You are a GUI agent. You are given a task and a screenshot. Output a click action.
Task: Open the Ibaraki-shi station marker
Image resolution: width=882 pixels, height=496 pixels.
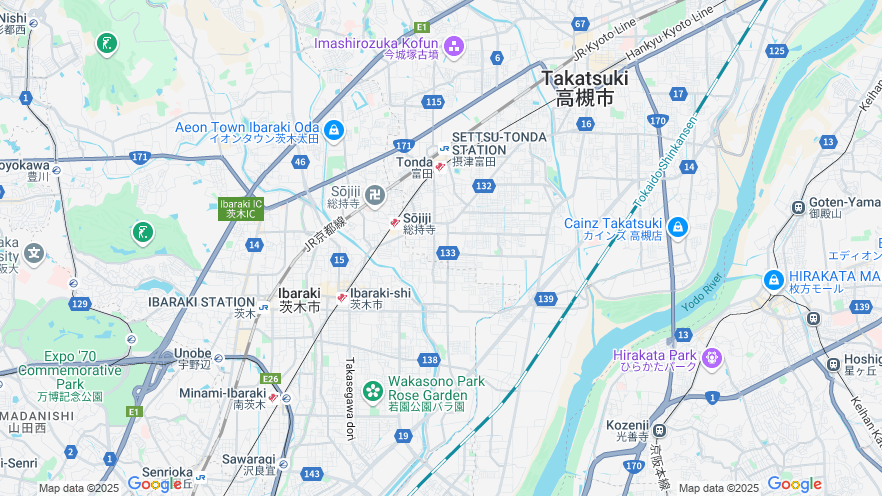click(x=342, y=297)
